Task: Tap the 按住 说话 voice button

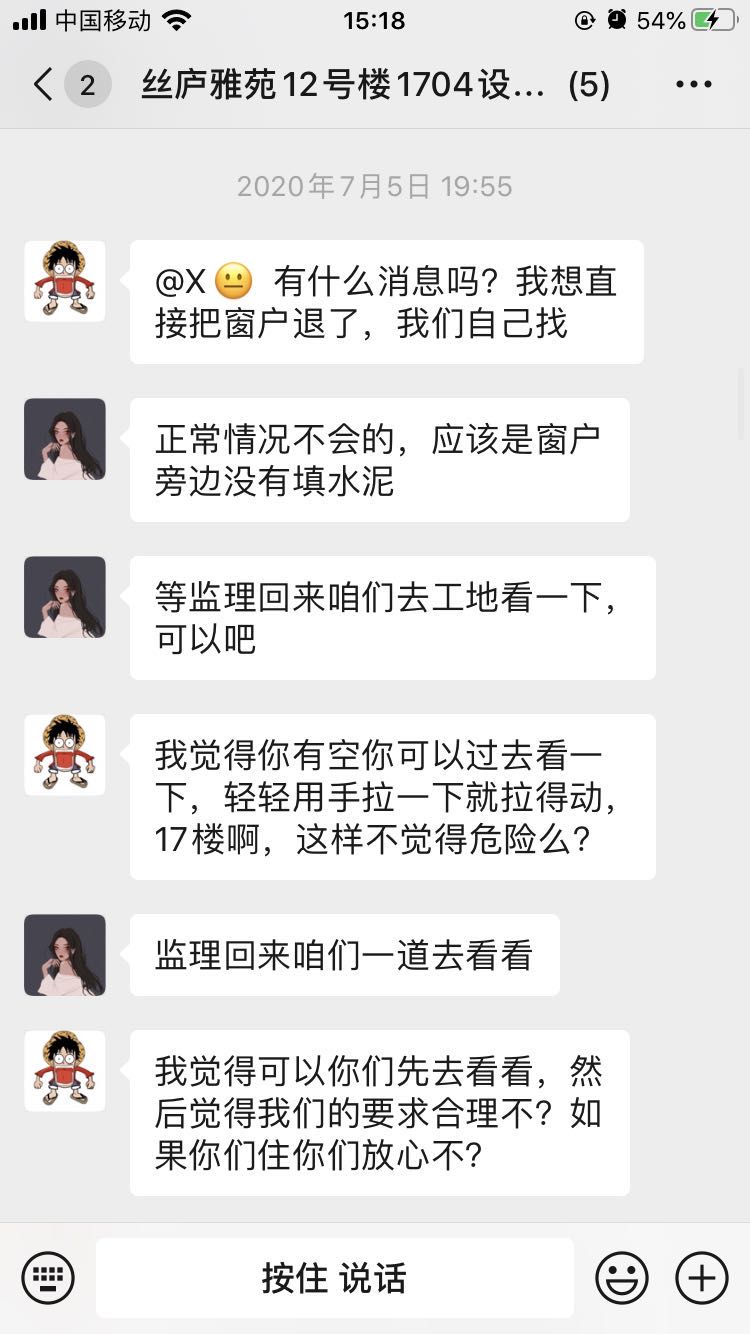Action: (x=334, y=1277)
